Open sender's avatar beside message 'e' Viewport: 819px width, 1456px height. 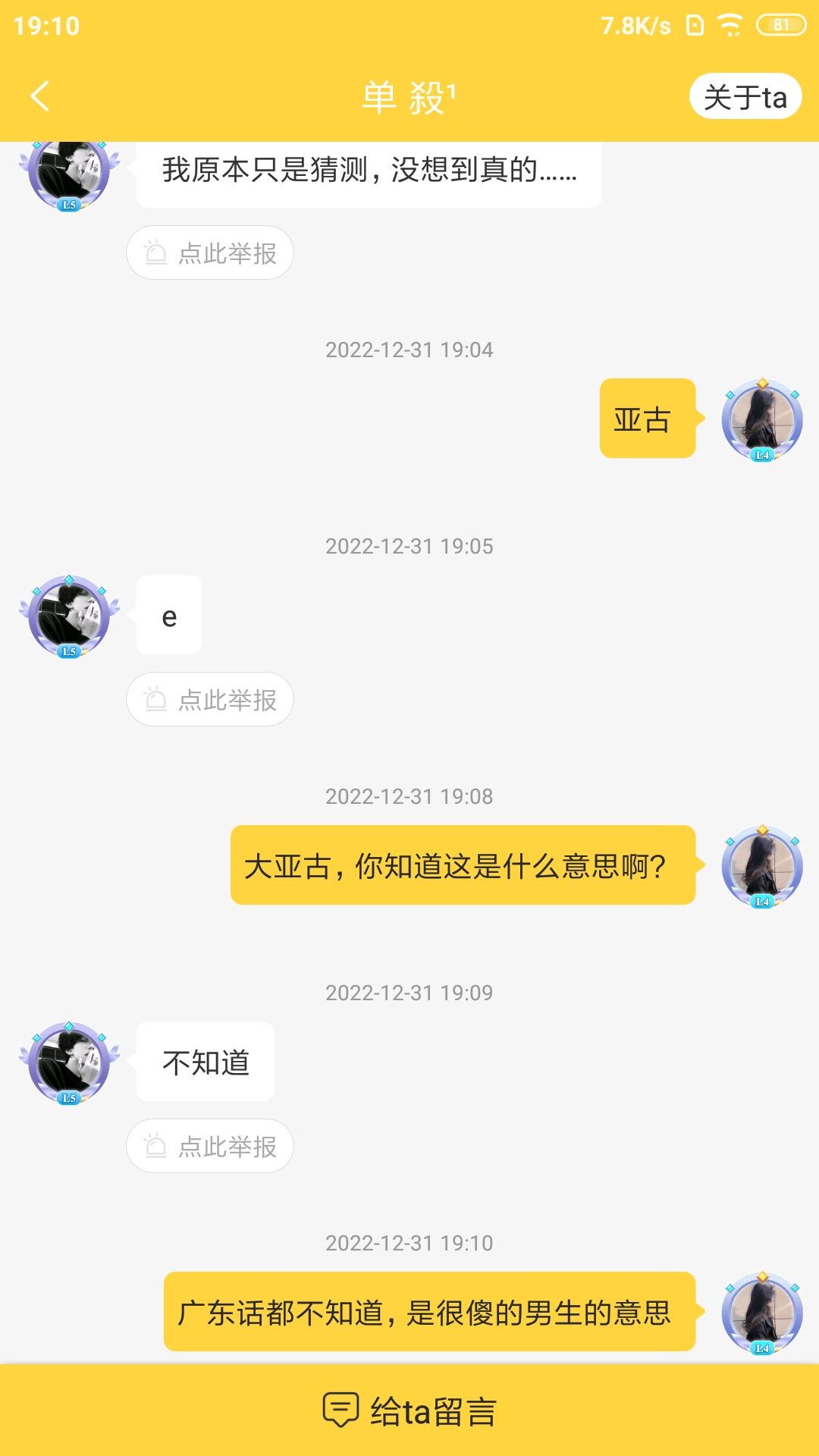69,616
